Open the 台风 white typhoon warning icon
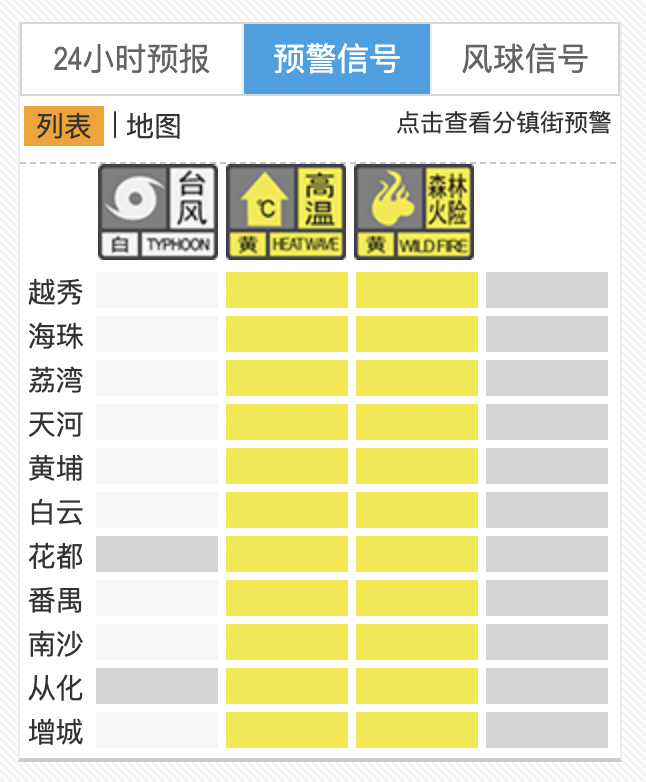646x782 pixels. (157, 212)
